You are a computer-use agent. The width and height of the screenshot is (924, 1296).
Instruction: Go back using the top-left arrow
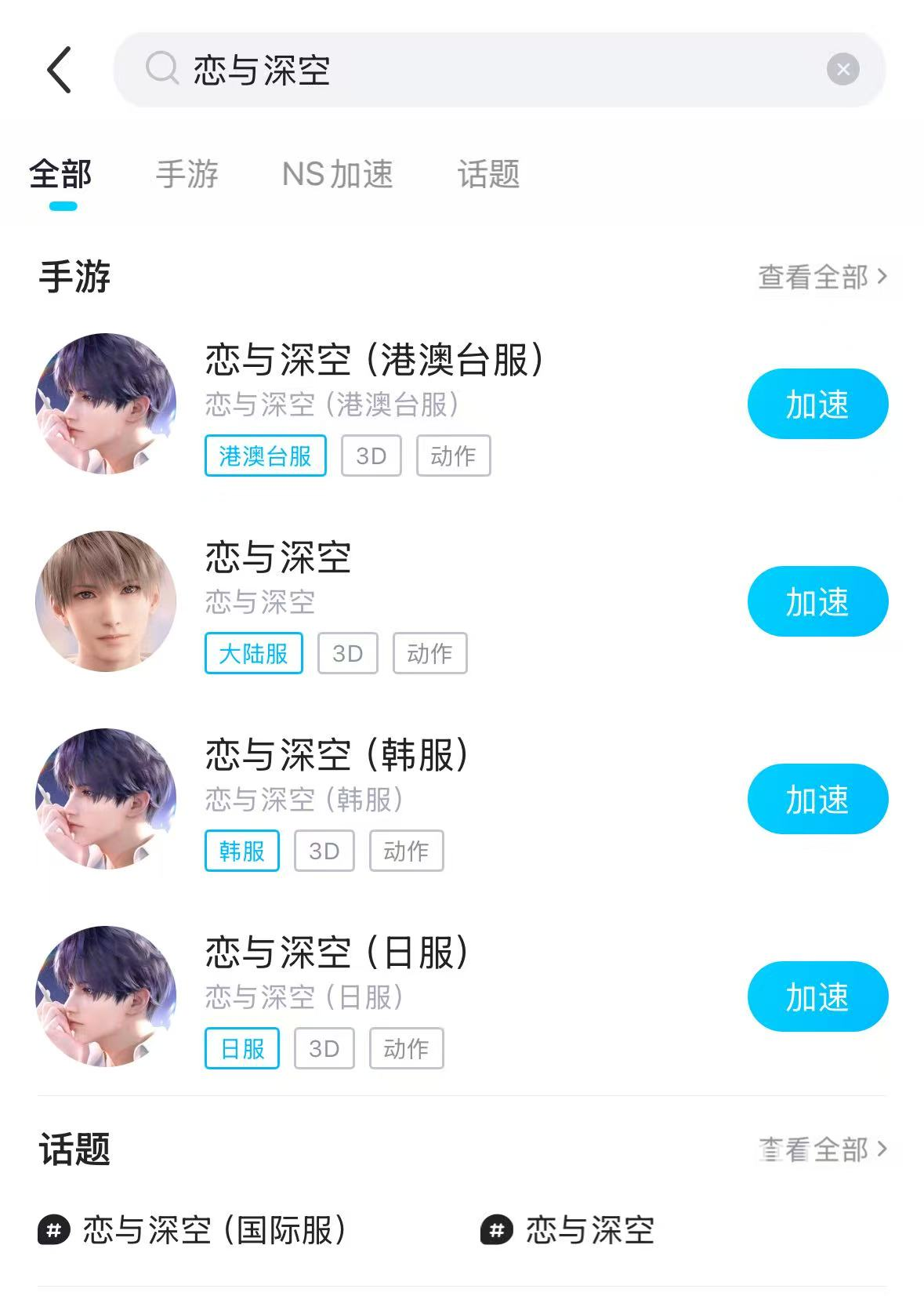pos(60,70)
